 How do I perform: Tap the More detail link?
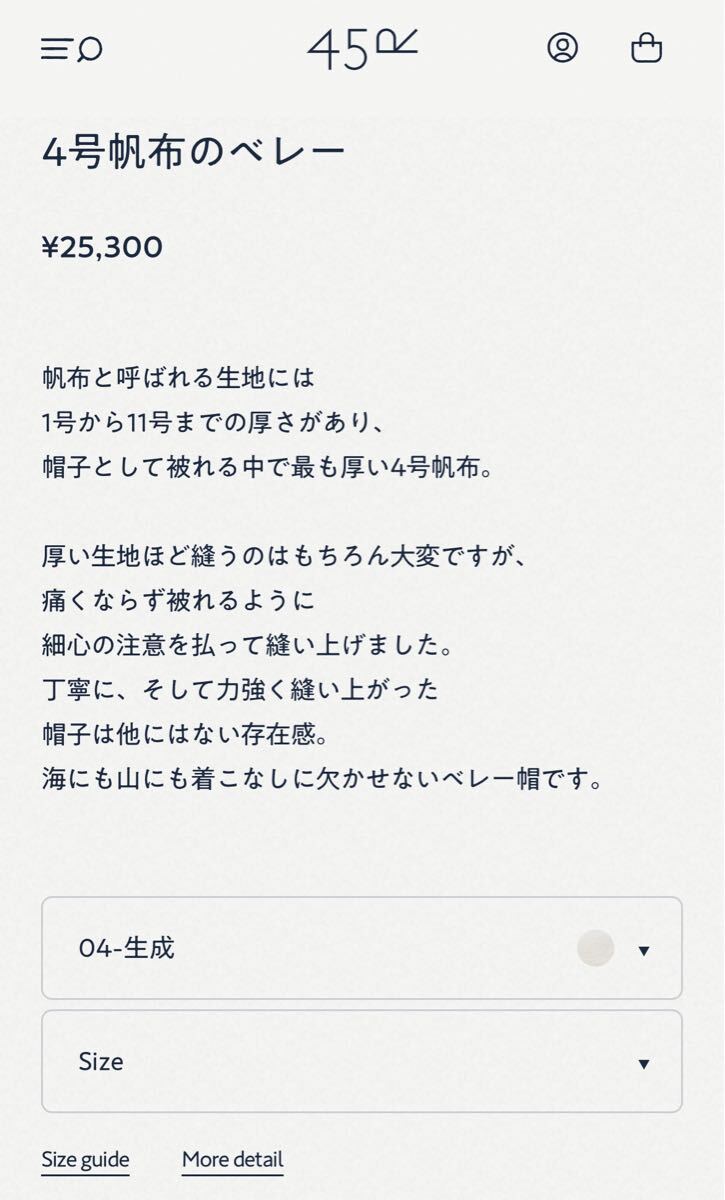[x=232, y=1160]
